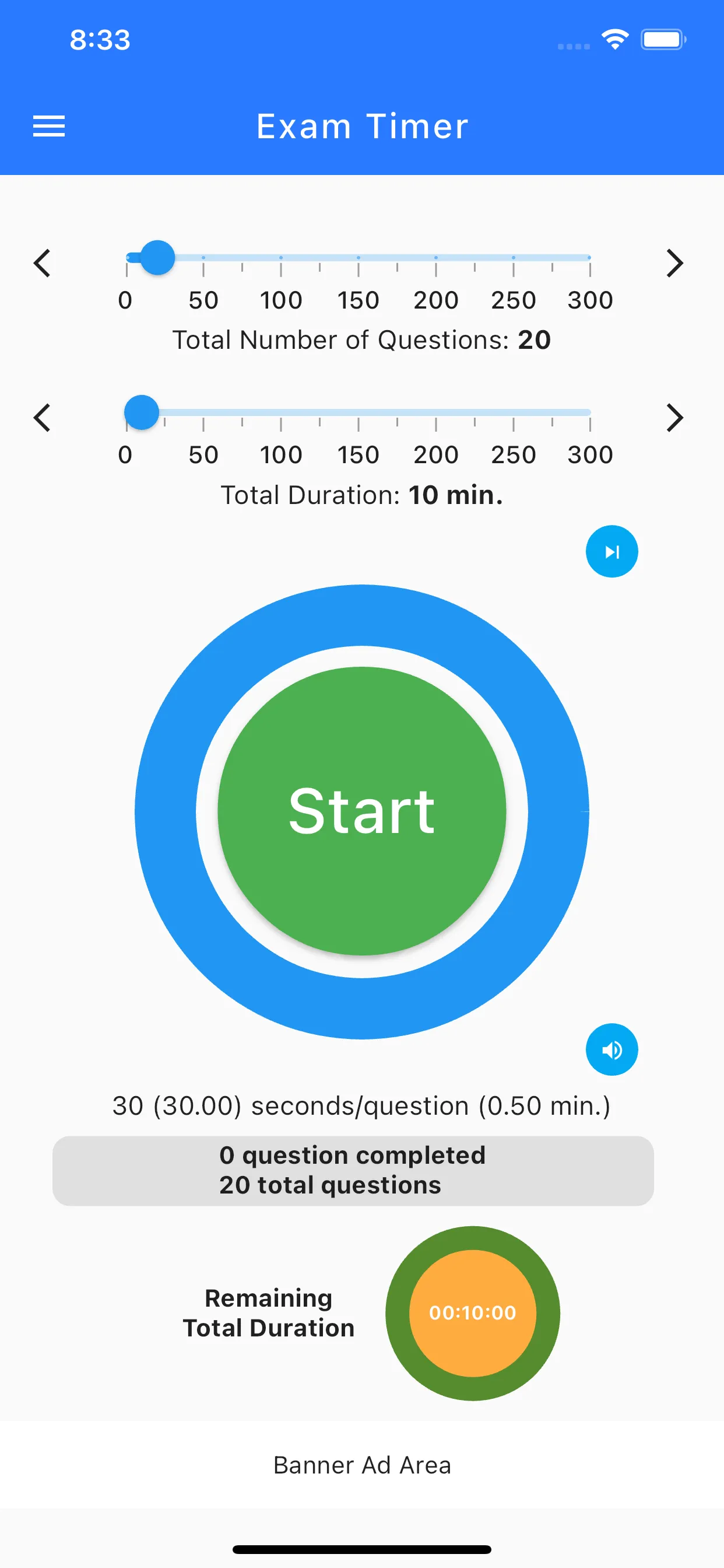Decrease questions with left chevron
The height and width of the screenshot is (1568, 724).
point(43,263)
